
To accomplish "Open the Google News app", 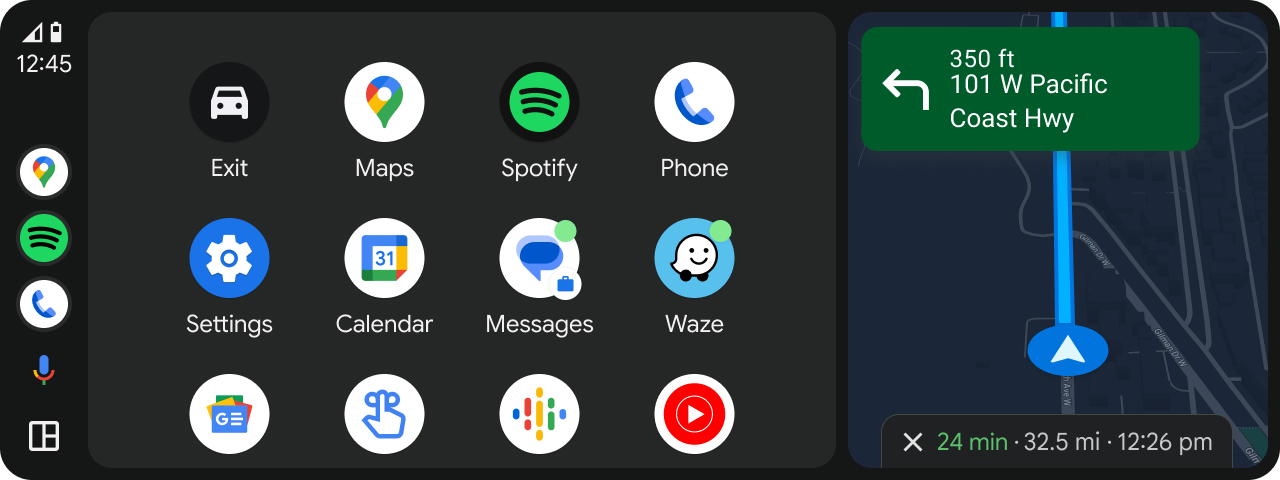I will pos(229,414).
